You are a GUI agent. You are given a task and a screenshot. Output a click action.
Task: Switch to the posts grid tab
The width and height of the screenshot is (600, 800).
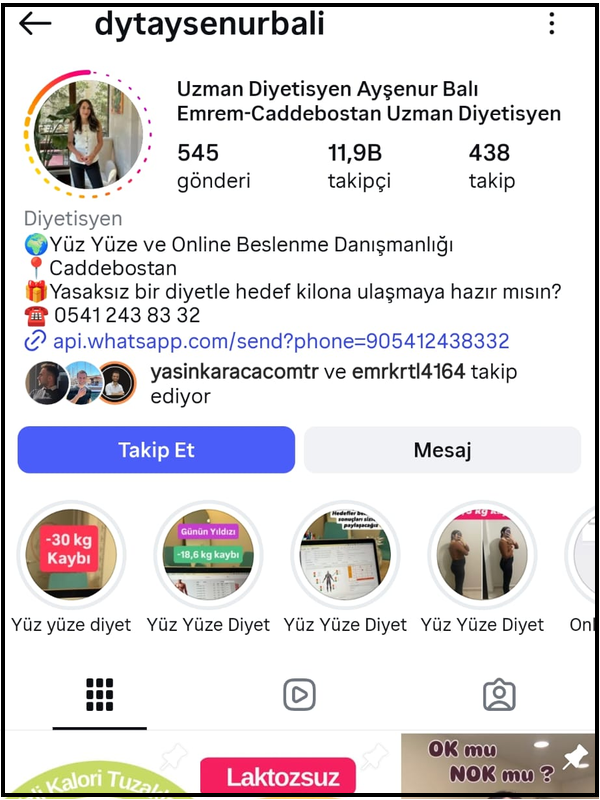click(x=100, y=694)
